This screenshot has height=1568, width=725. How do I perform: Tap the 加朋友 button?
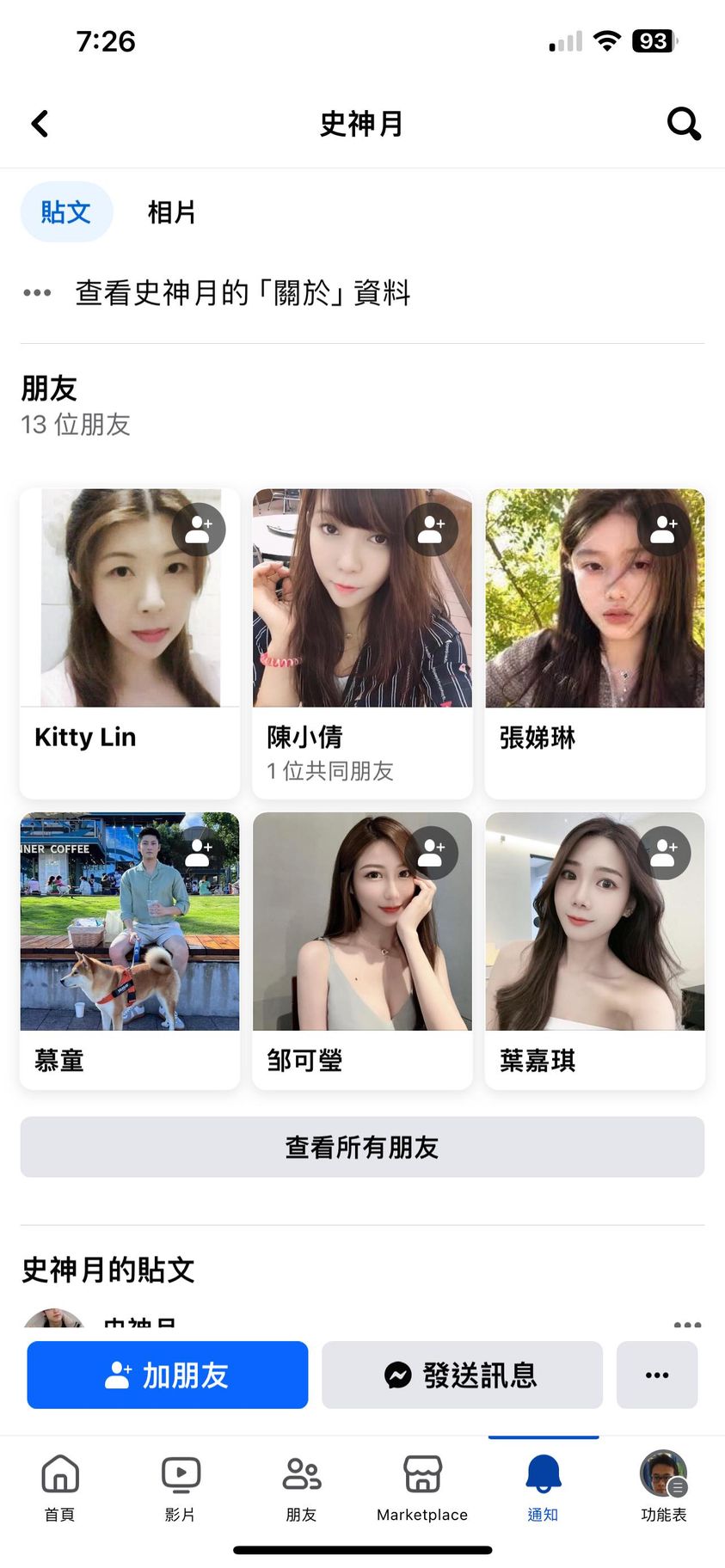point(168,1375)
